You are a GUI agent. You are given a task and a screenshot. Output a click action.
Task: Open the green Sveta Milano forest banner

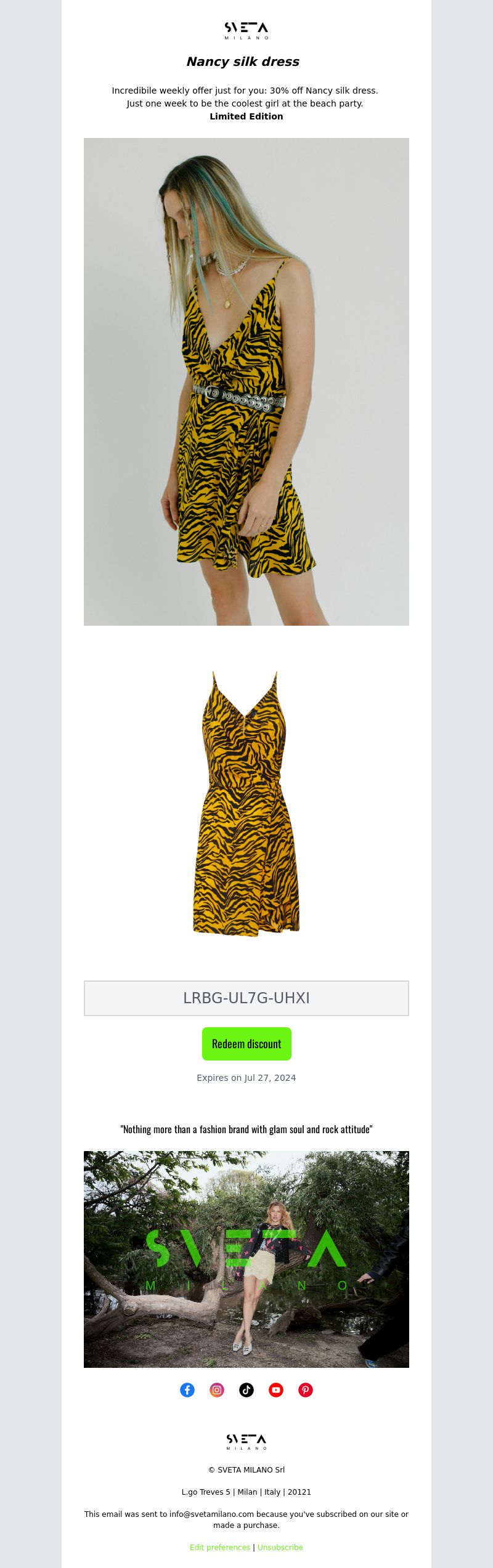246,1259
